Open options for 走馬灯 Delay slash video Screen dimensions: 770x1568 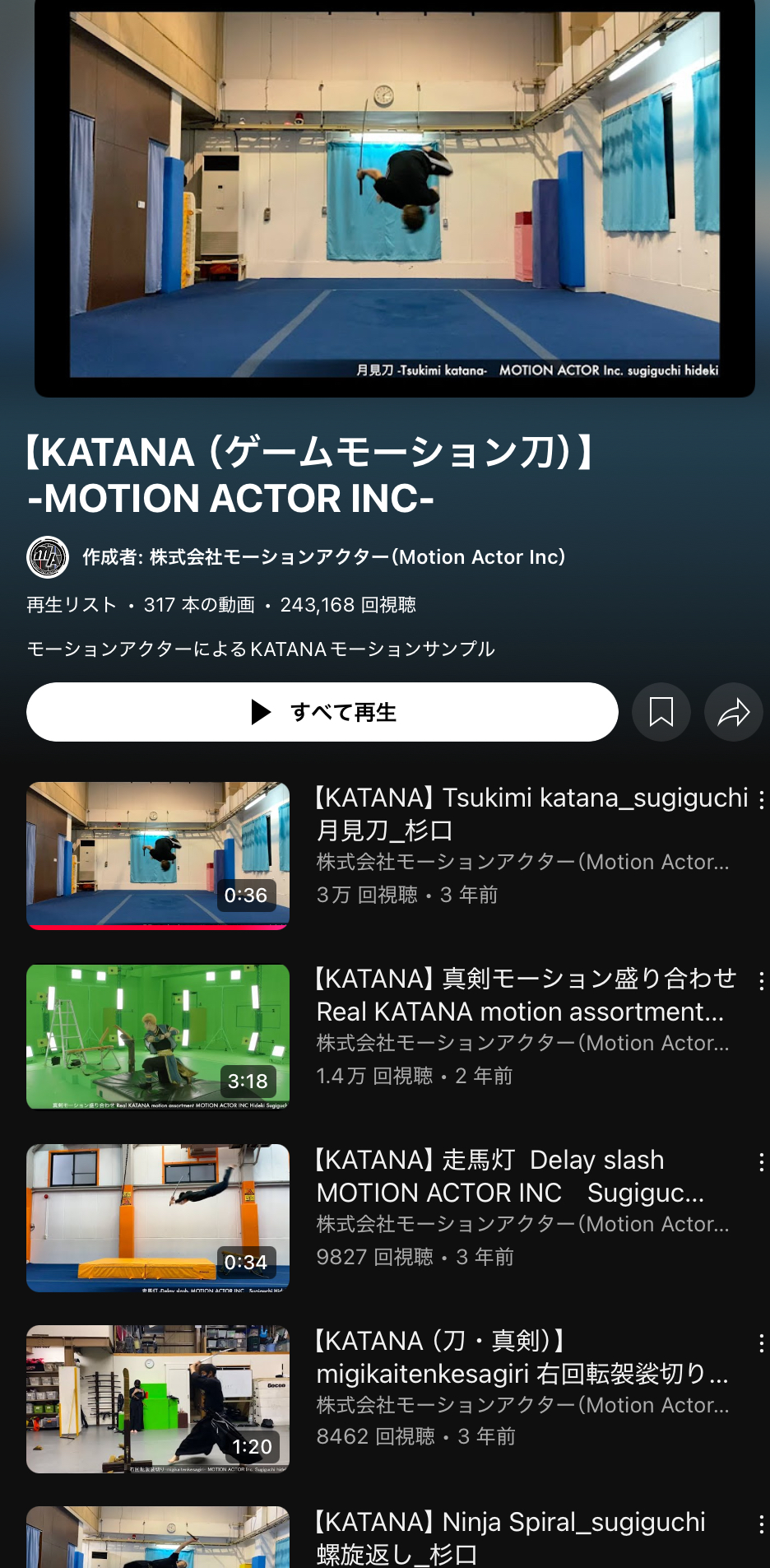click(x=761, y=1161)
